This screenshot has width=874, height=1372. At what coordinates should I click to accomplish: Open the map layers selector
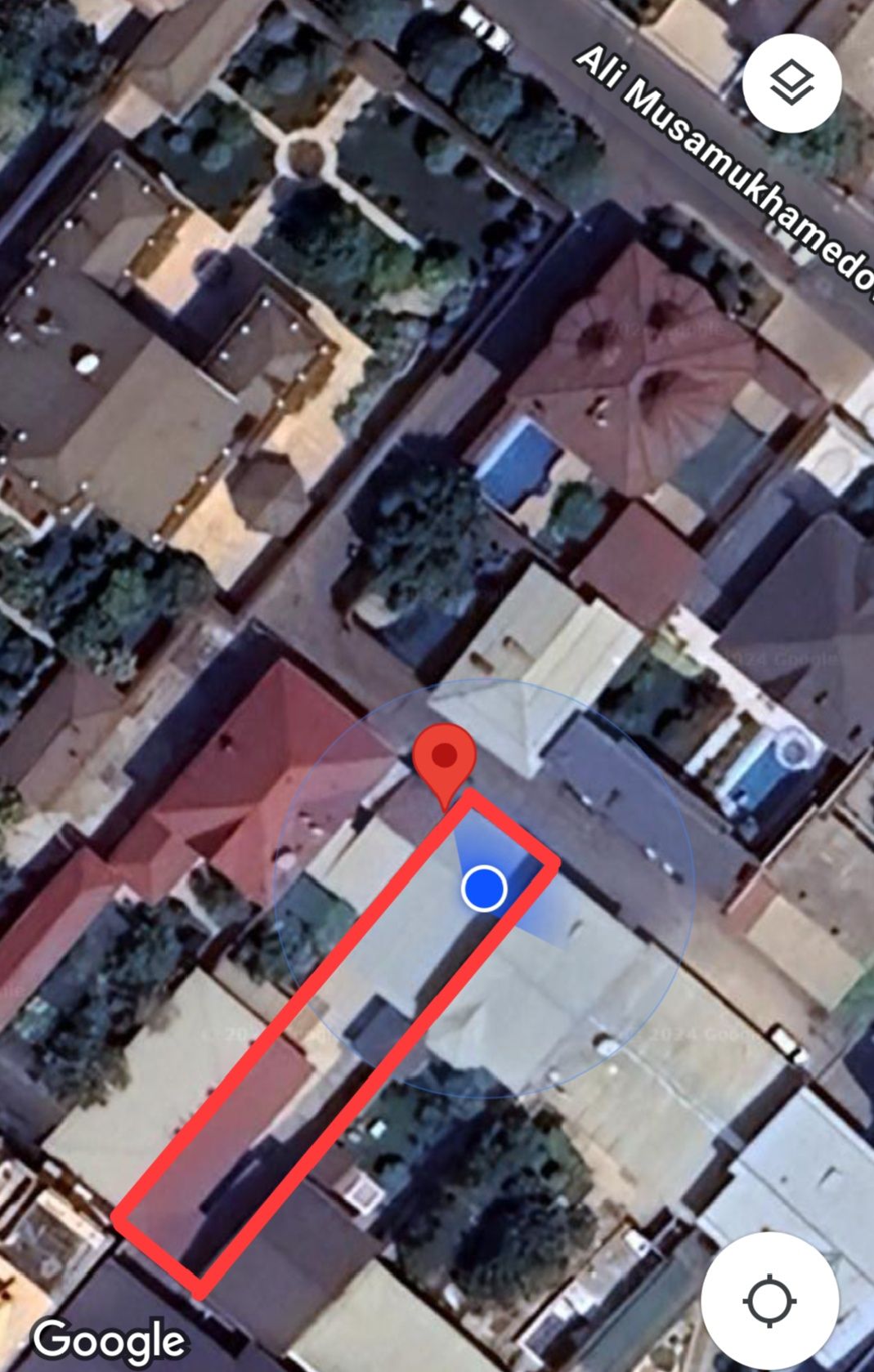791,83
